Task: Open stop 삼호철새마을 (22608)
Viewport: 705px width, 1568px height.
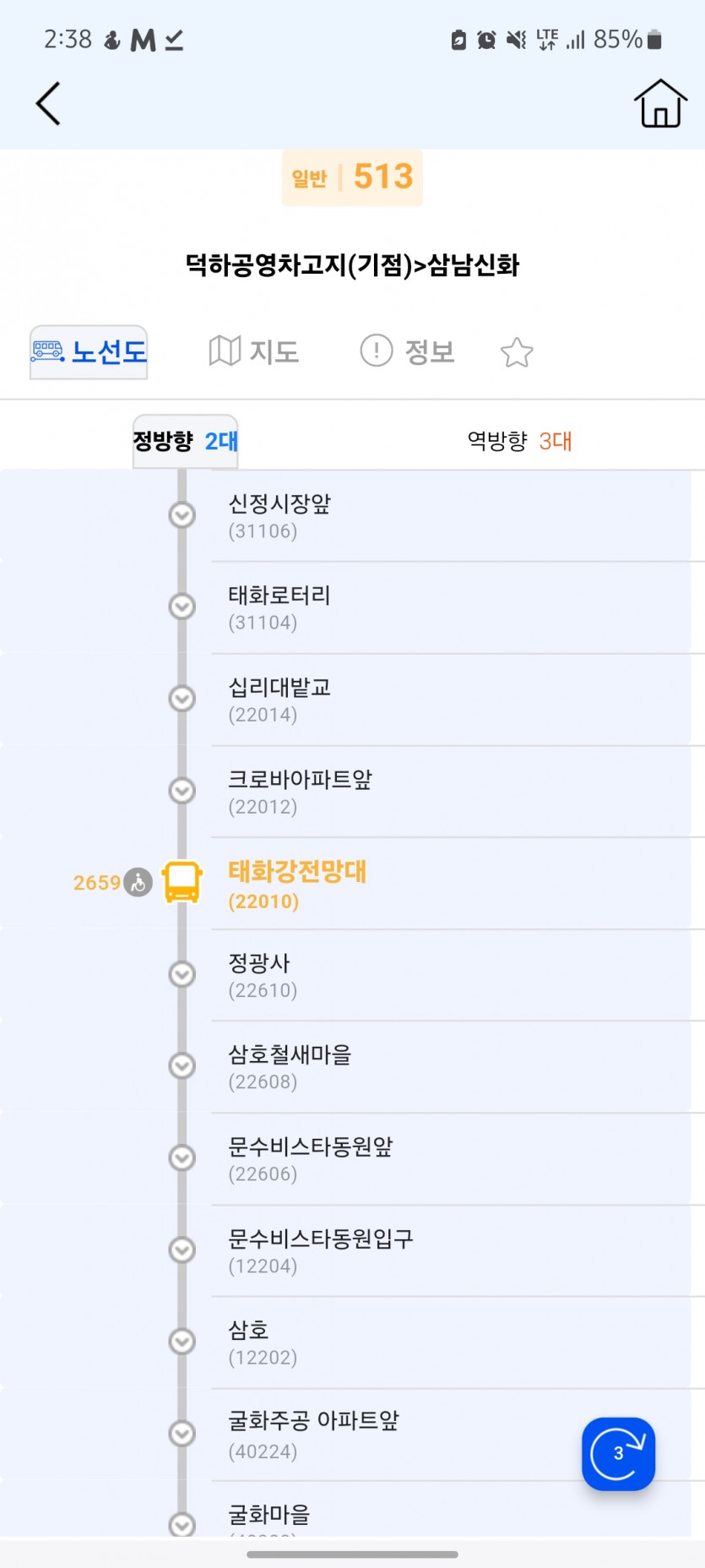Action: point(290,1067)
